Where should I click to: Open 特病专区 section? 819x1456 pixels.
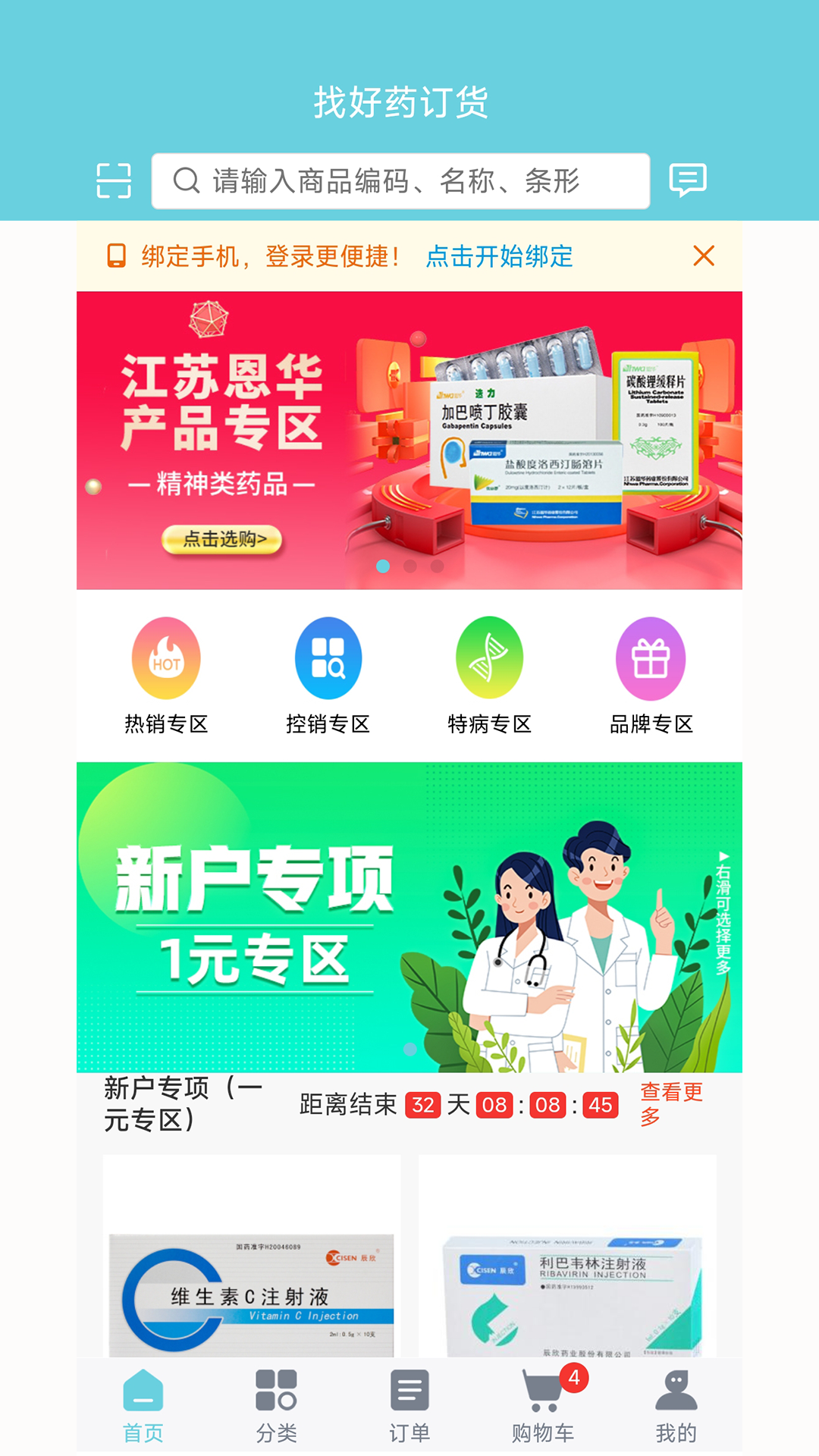[x=489, y=675]
